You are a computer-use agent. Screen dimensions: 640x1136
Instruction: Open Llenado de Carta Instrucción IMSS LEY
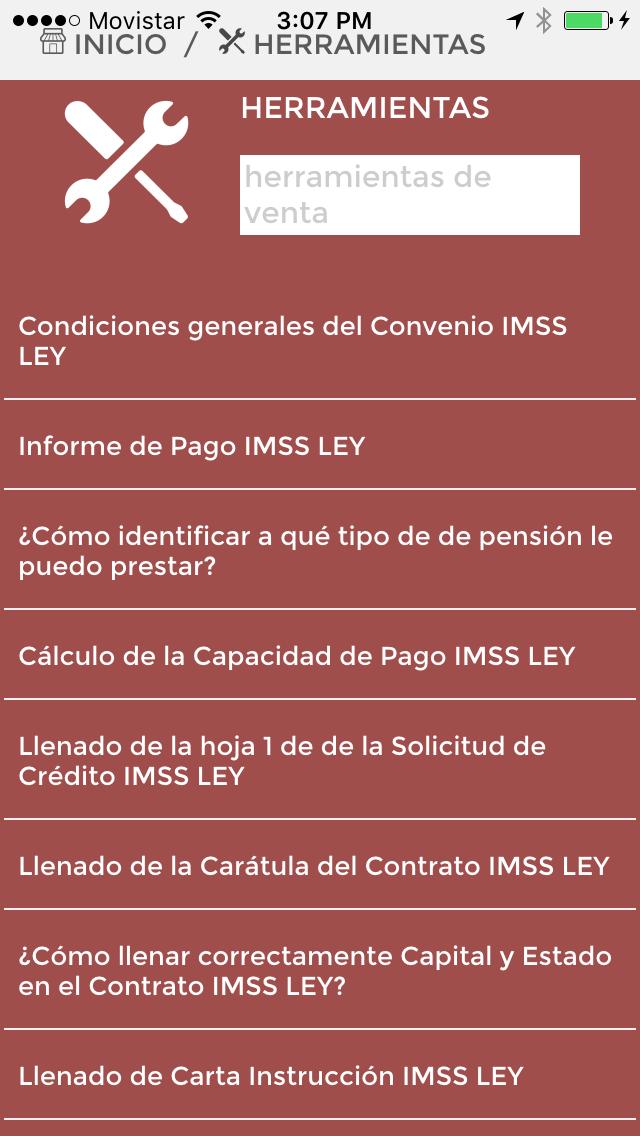(320, 1076)
